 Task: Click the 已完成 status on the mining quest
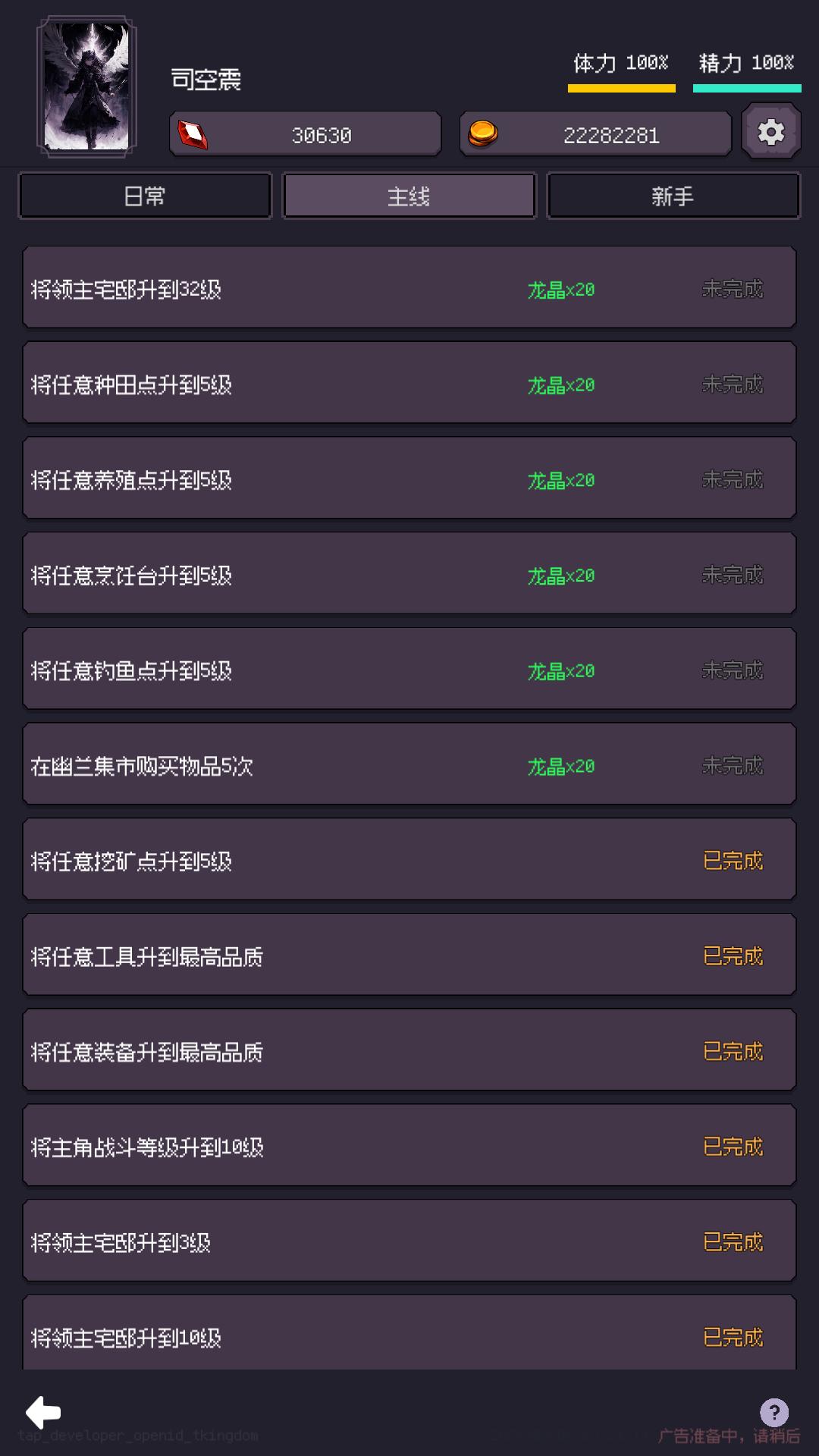[x=733, y=859]
